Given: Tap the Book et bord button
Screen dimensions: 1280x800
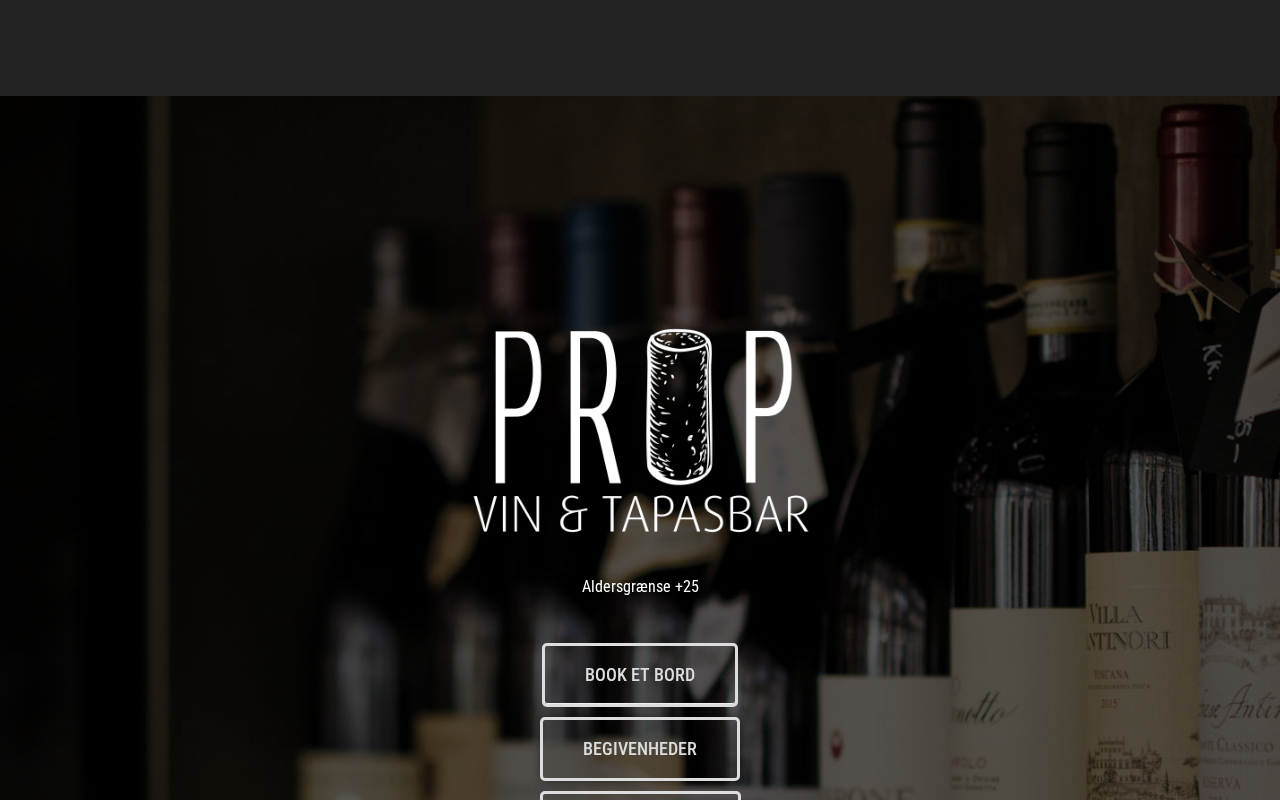Looking at the screenshot, I should pyautogui.click(x=640, y=675).
